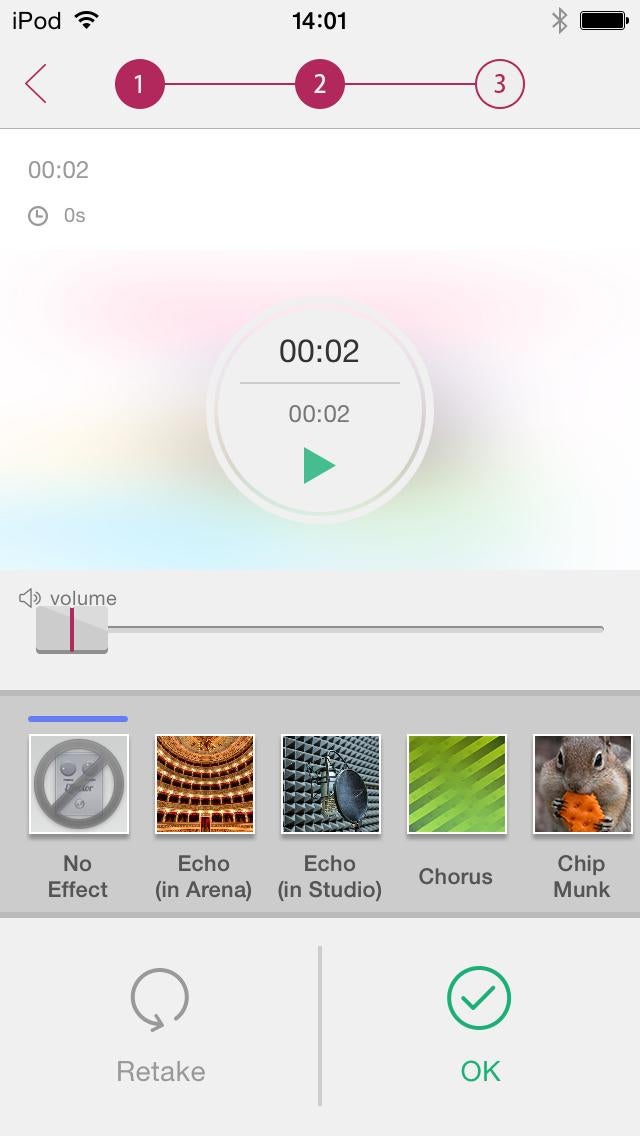Jump to step 1 in the progress bar
Image resolution: width=640 pixels, height=1136 pixels.
[x=139, y=84]
